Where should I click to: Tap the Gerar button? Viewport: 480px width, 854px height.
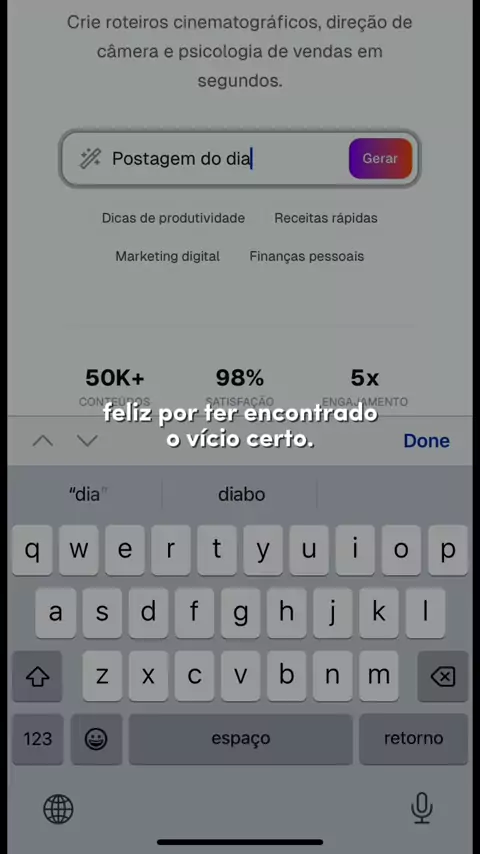coord(380,158)
